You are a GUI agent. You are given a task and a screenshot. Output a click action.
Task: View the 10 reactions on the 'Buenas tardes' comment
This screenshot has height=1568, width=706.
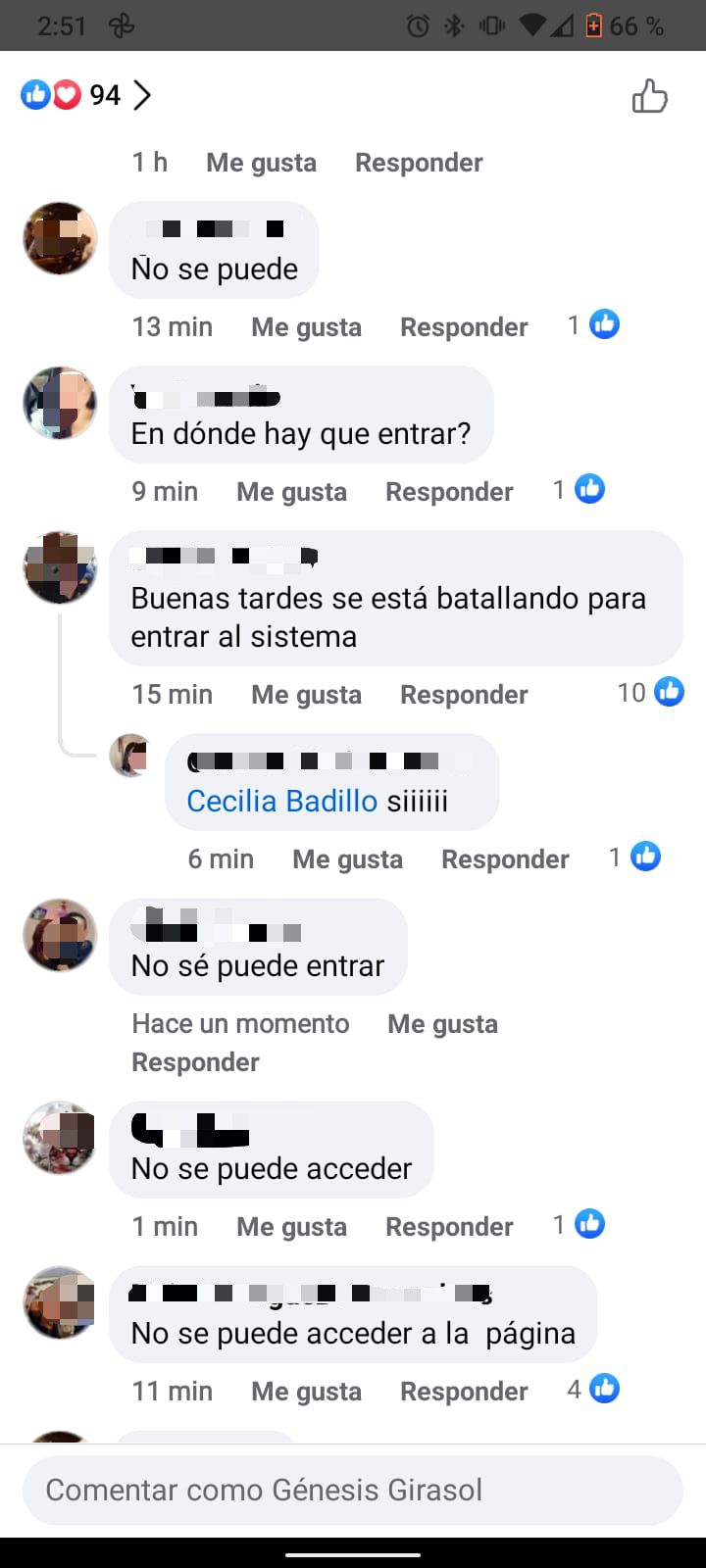pos(651,693)
